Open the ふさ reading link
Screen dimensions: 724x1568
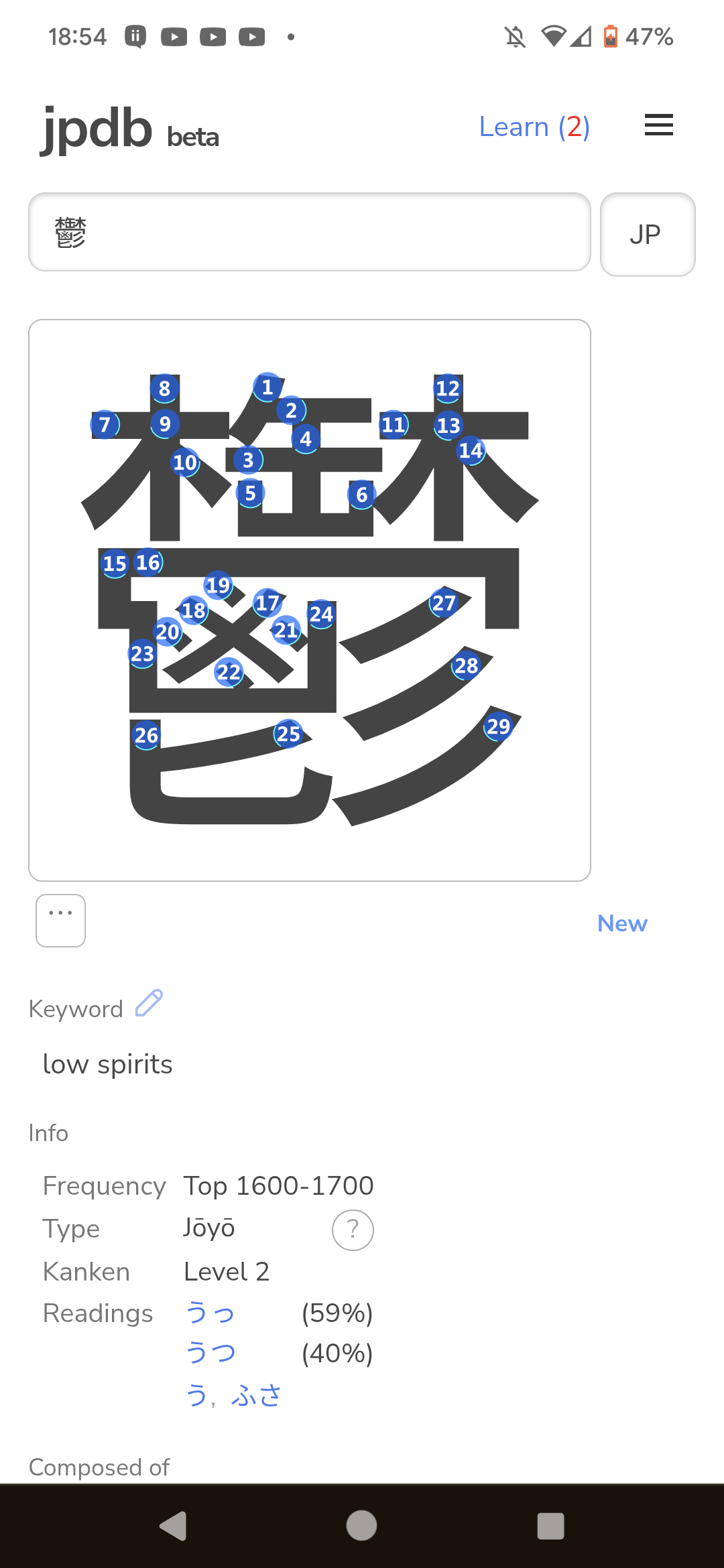(257, 1396)
